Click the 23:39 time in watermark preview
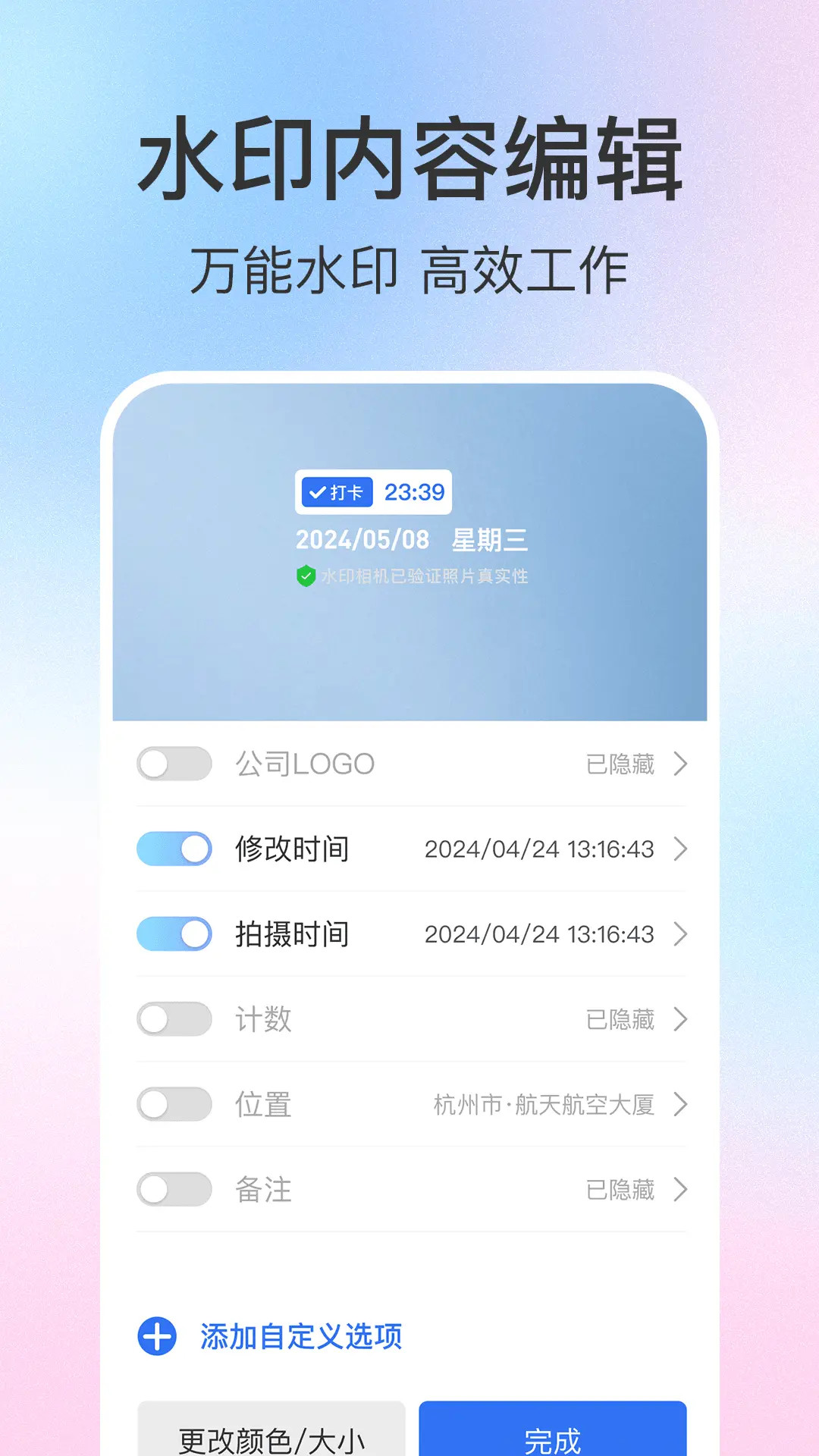The height and width of the screenshot is (1456, 819). tap(413, 493)
